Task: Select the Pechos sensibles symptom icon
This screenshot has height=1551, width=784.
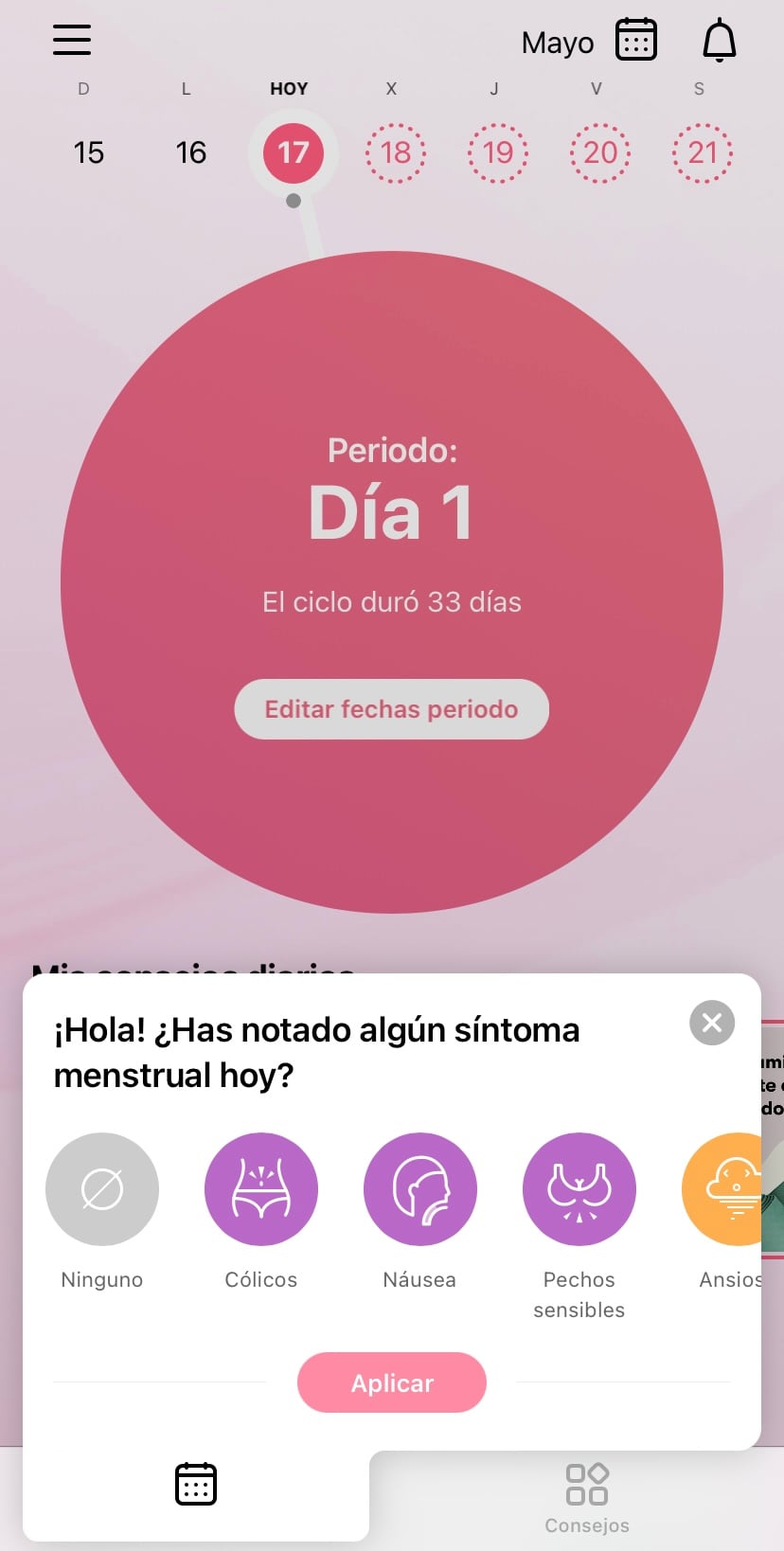Action: pyautogui.click(x=579, y=1189)
